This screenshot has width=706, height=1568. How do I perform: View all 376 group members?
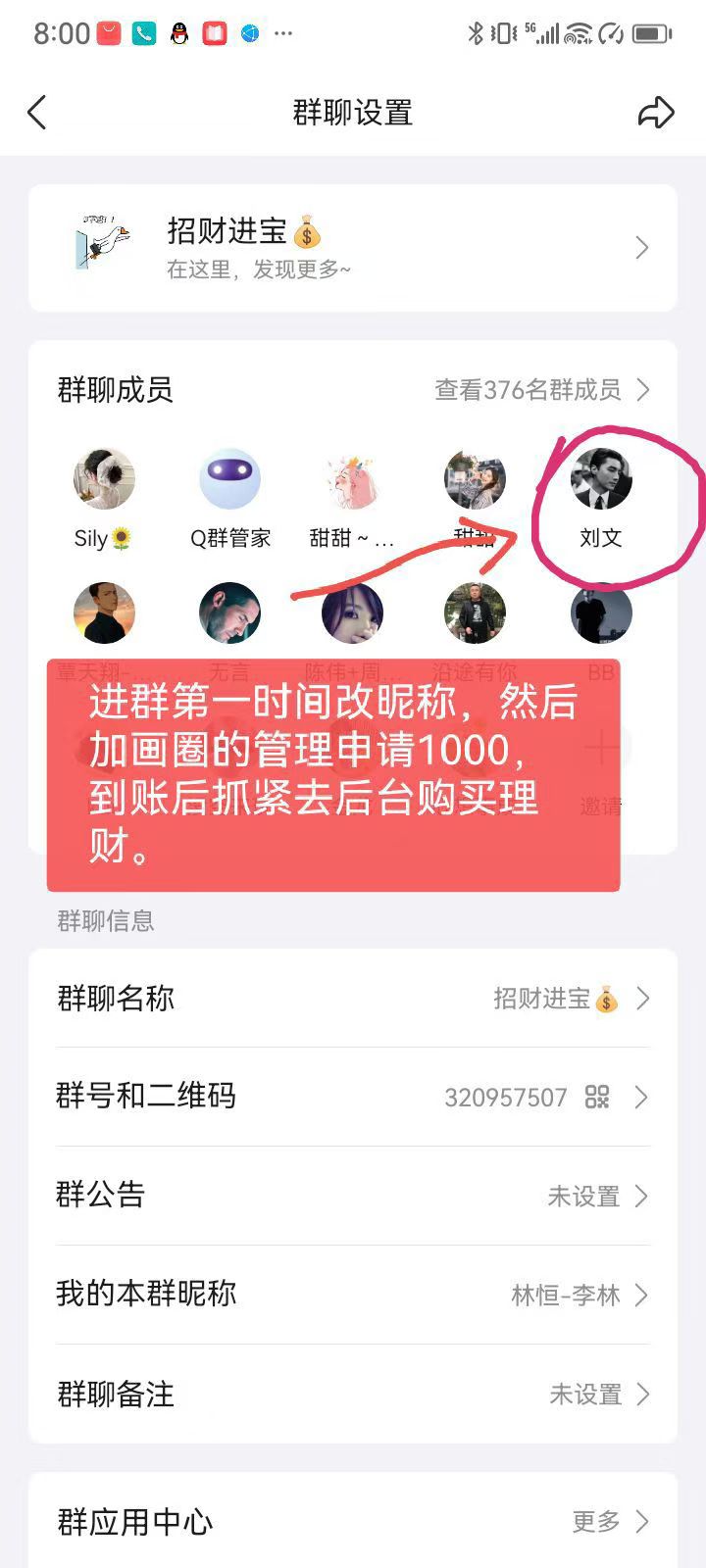[542, 390]
